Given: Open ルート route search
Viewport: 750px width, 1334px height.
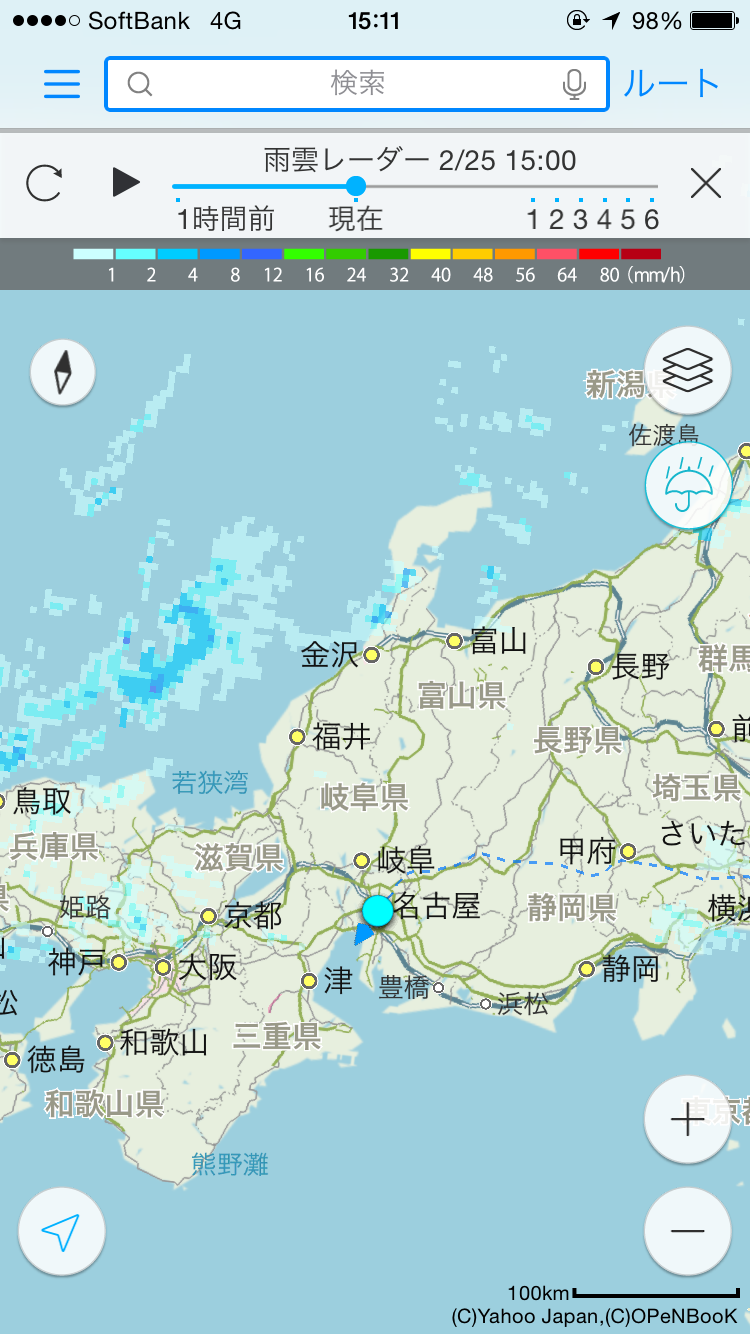Looking at the screenshot, I should pos(671,84).
